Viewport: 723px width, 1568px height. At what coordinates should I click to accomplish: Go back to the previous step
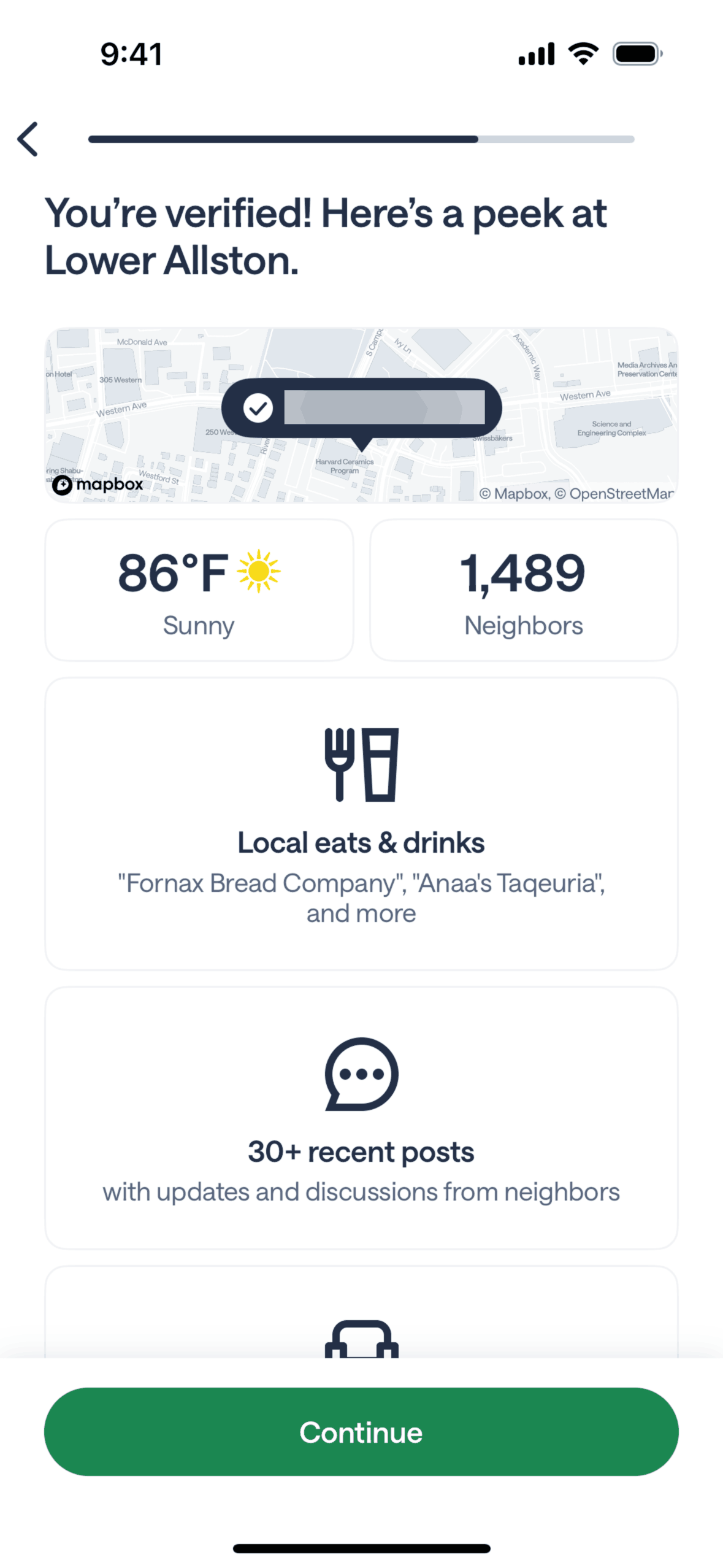[28, 139]
